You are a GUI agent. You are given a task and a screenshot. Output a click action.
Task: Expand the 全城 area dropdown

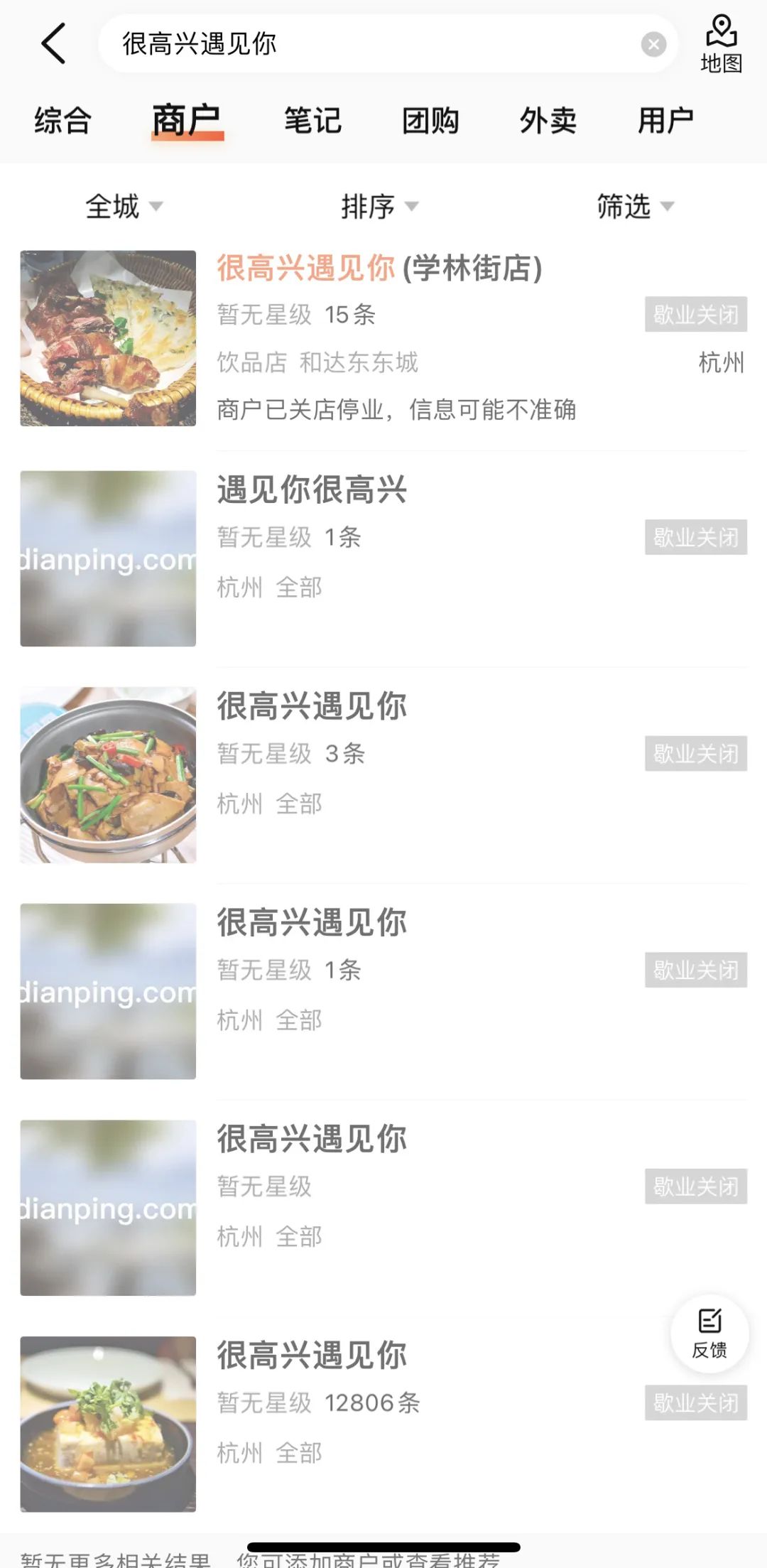[x=124, y=207]
